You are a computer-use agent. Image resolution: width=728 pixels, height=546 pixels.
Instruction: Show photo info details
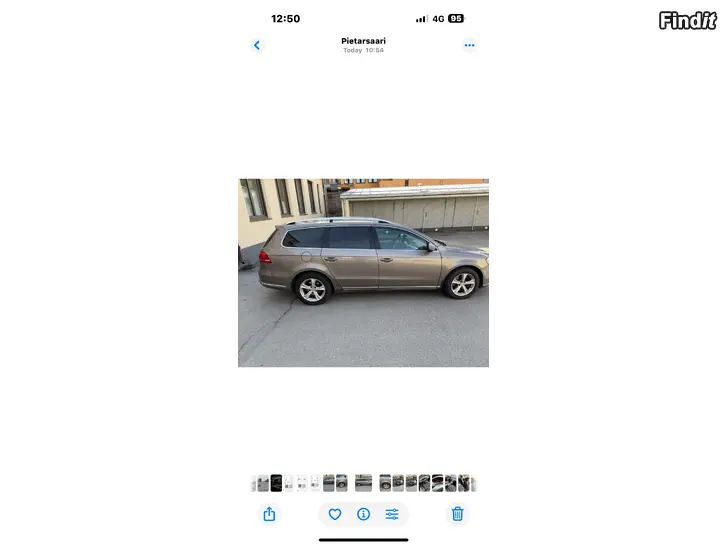pyautogui.click(x=363, y=514)
